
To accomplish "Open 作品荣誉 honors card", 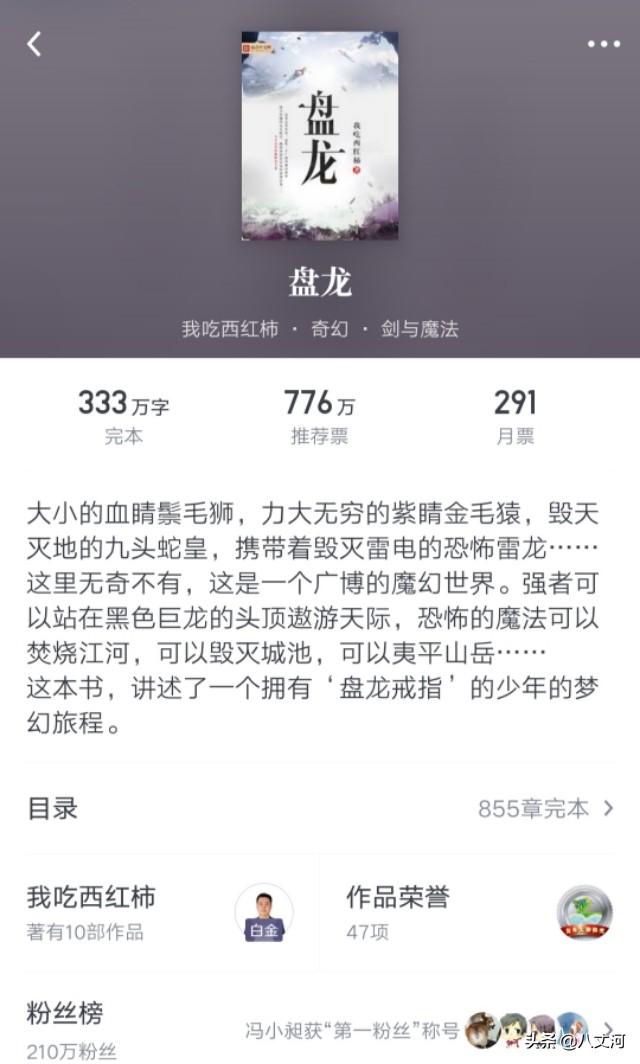I will 478,911.
